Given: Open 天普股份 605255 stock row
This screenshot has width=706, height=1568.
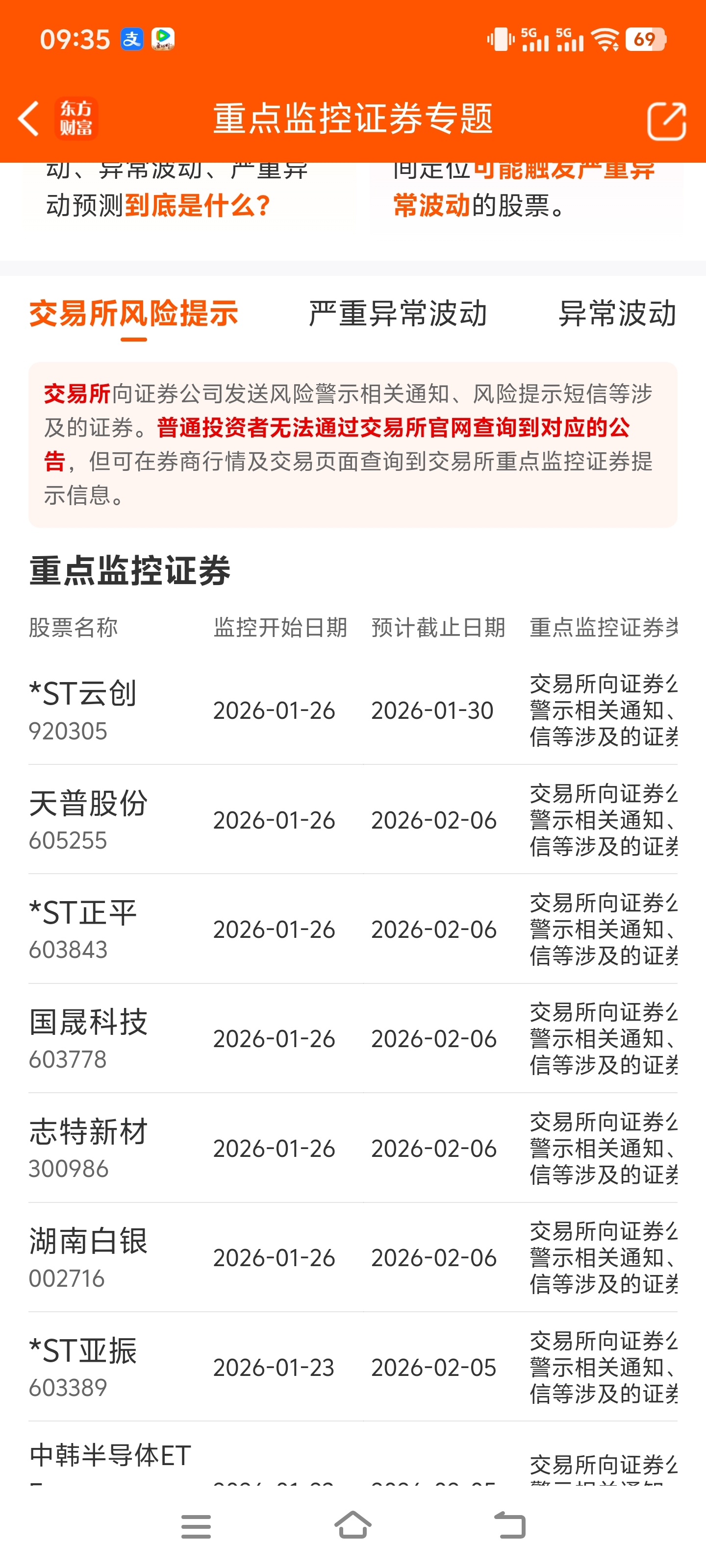Looking at the screenshot, I should (353, 820).
